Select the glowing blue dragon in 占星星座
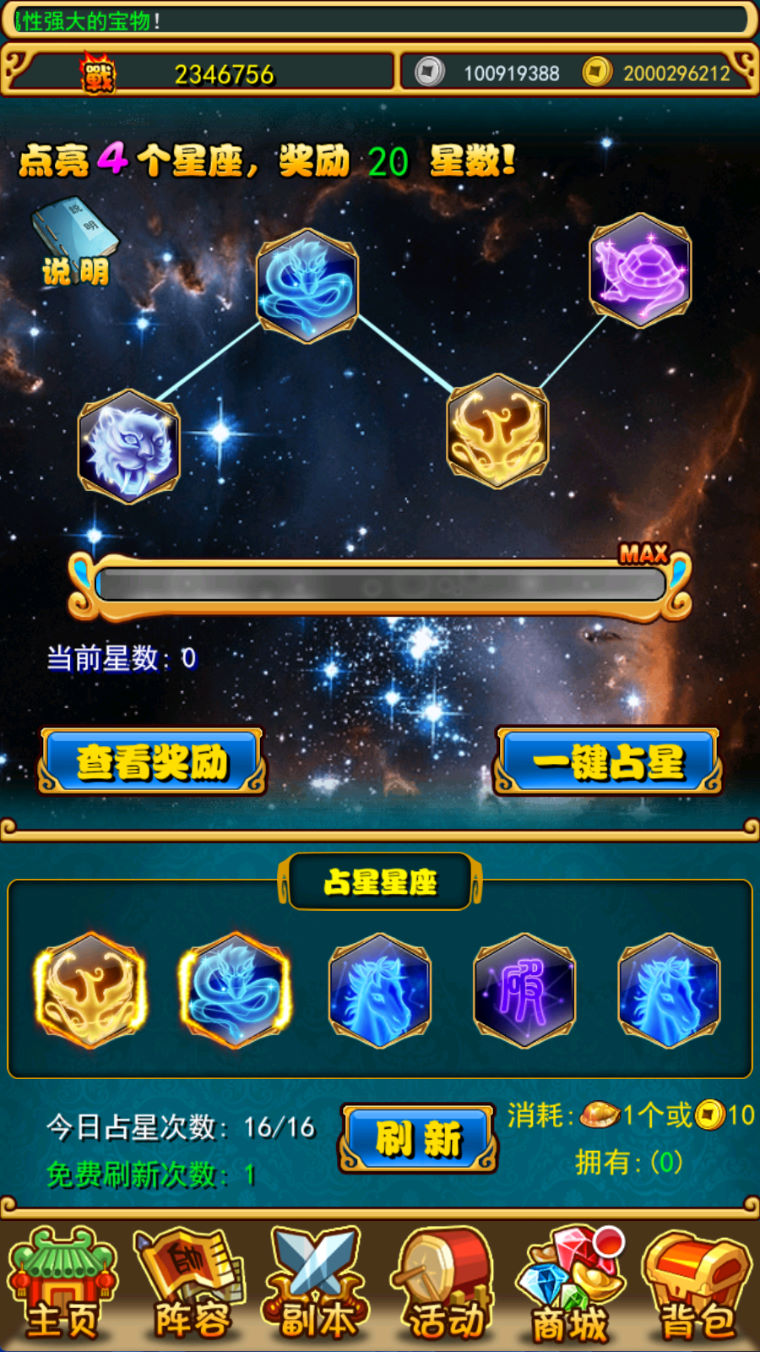 pos(235,990)
